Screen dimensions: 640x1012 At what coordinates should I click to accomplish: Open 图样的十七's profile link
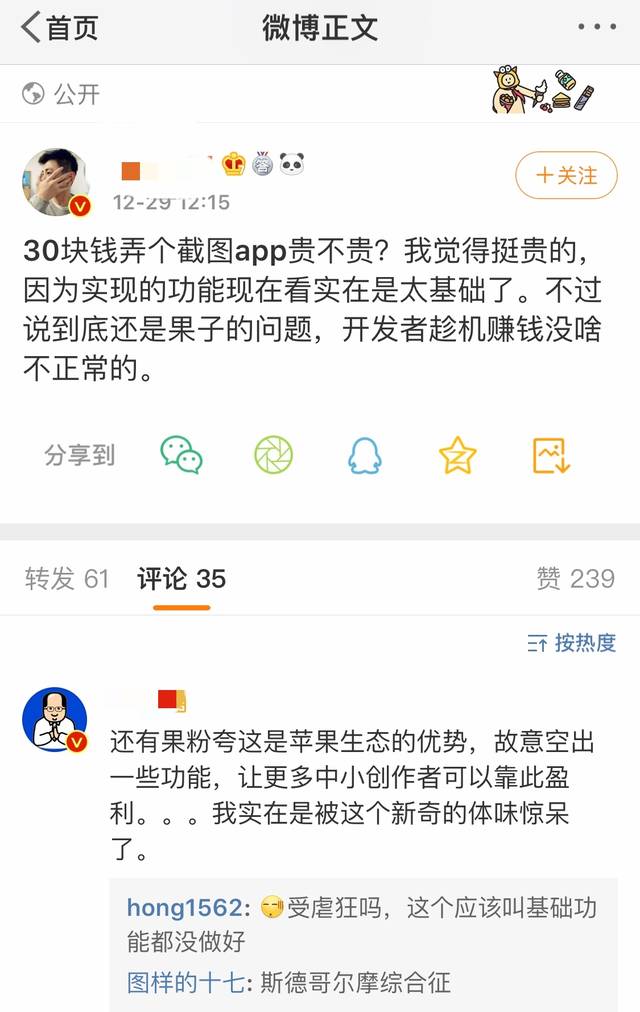pyautogui.click(x=184, y=981)
